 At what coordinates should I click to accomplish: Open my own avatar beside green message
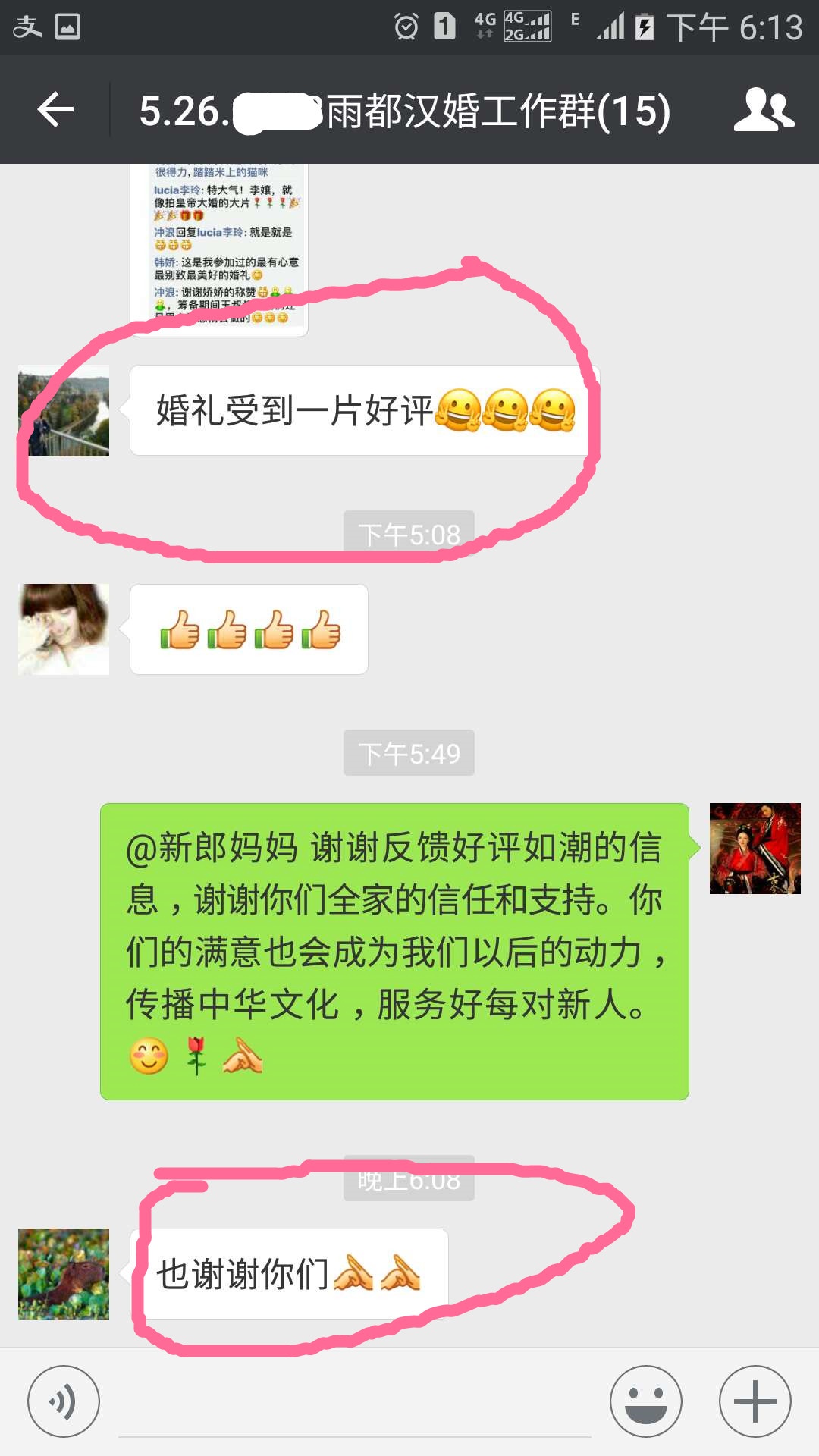[755, 849]
